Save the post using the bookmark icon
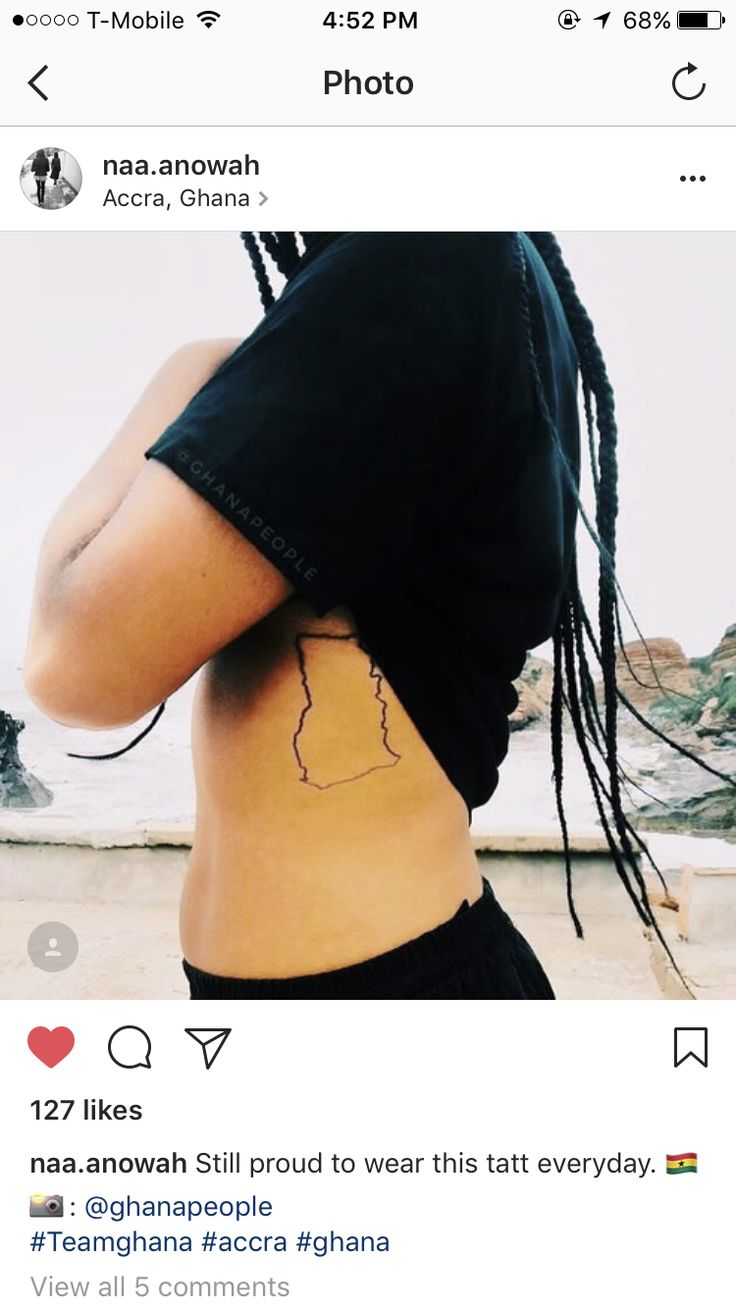Screen dimensions: 736x1309 coord(690,1047)
